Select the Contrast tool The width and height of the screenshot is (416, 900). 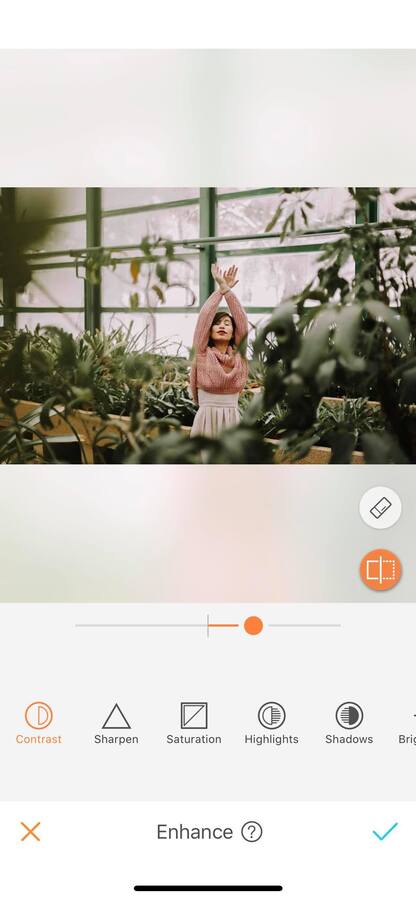[x=38, y=723]
